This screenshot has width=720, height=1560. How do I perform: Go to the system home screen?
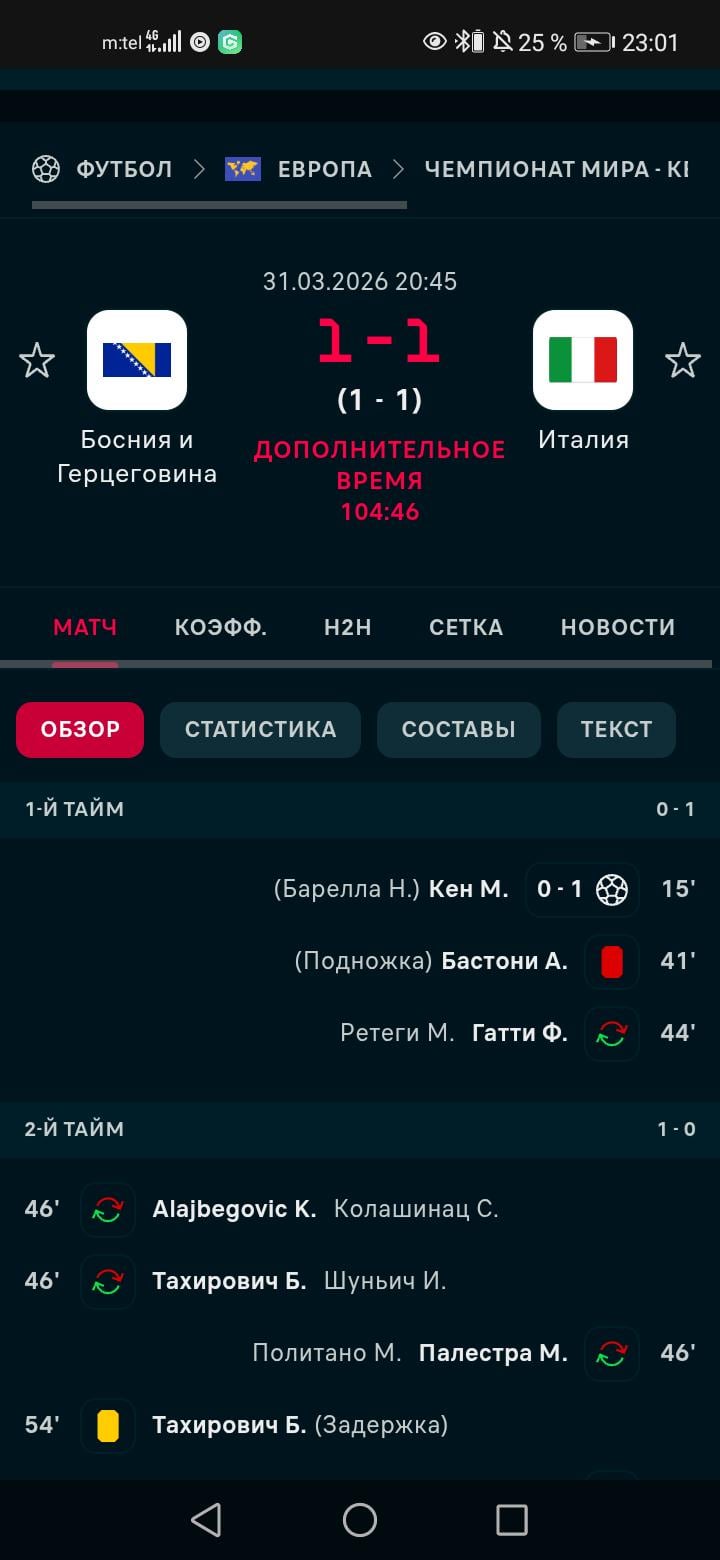tap(360, 1520)
